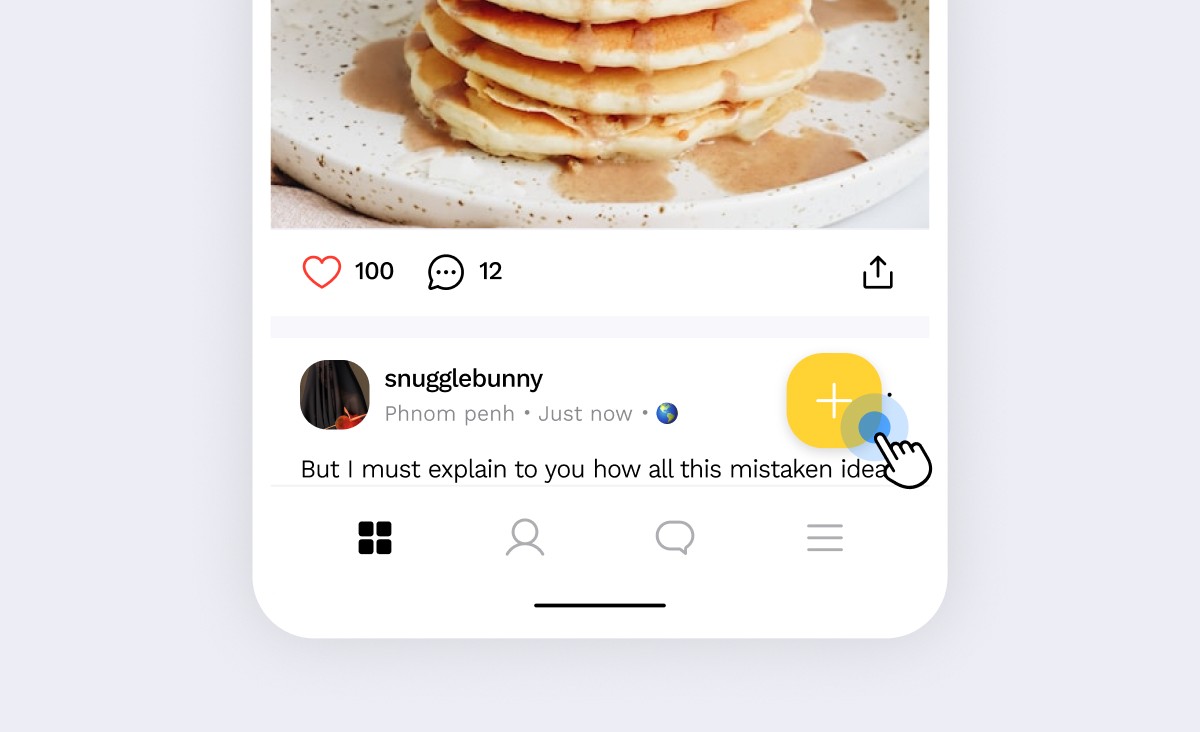The width and height of the screenshot is (1200, 732).
Task: Open comments on the pancake post
Action: pos(446,272)
